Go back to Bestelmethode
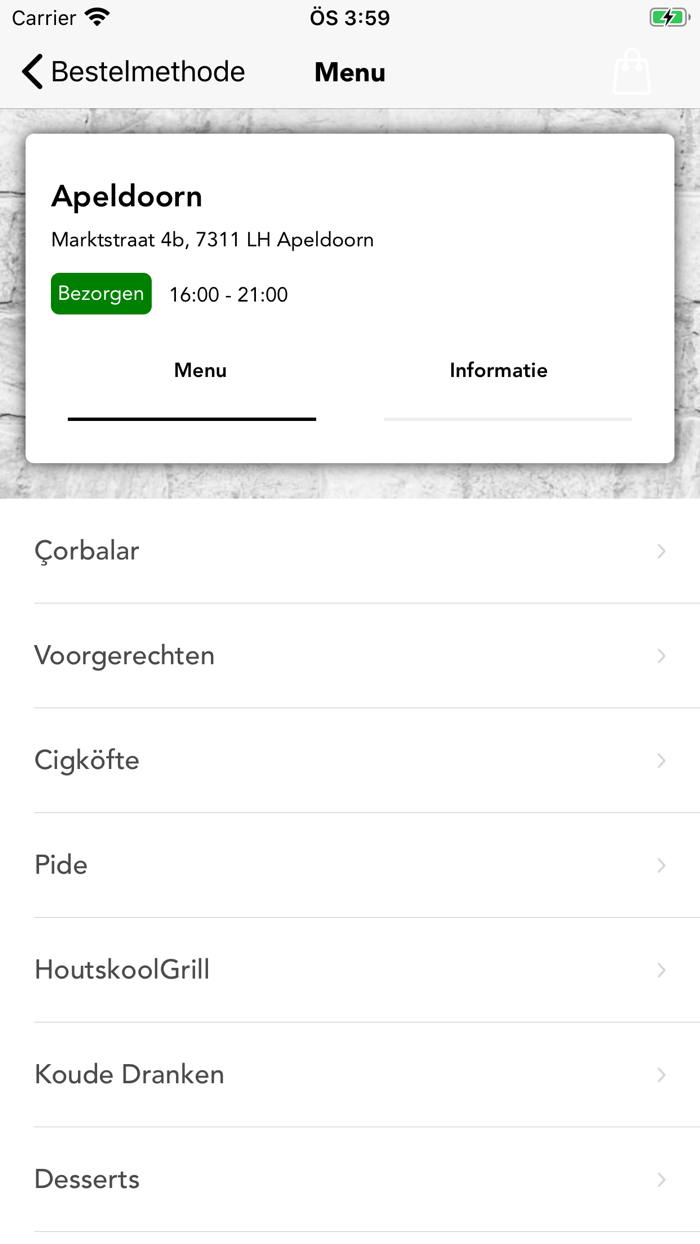Image resolution: width=700 pixels, height=1244 pixels. click(133, 72)
